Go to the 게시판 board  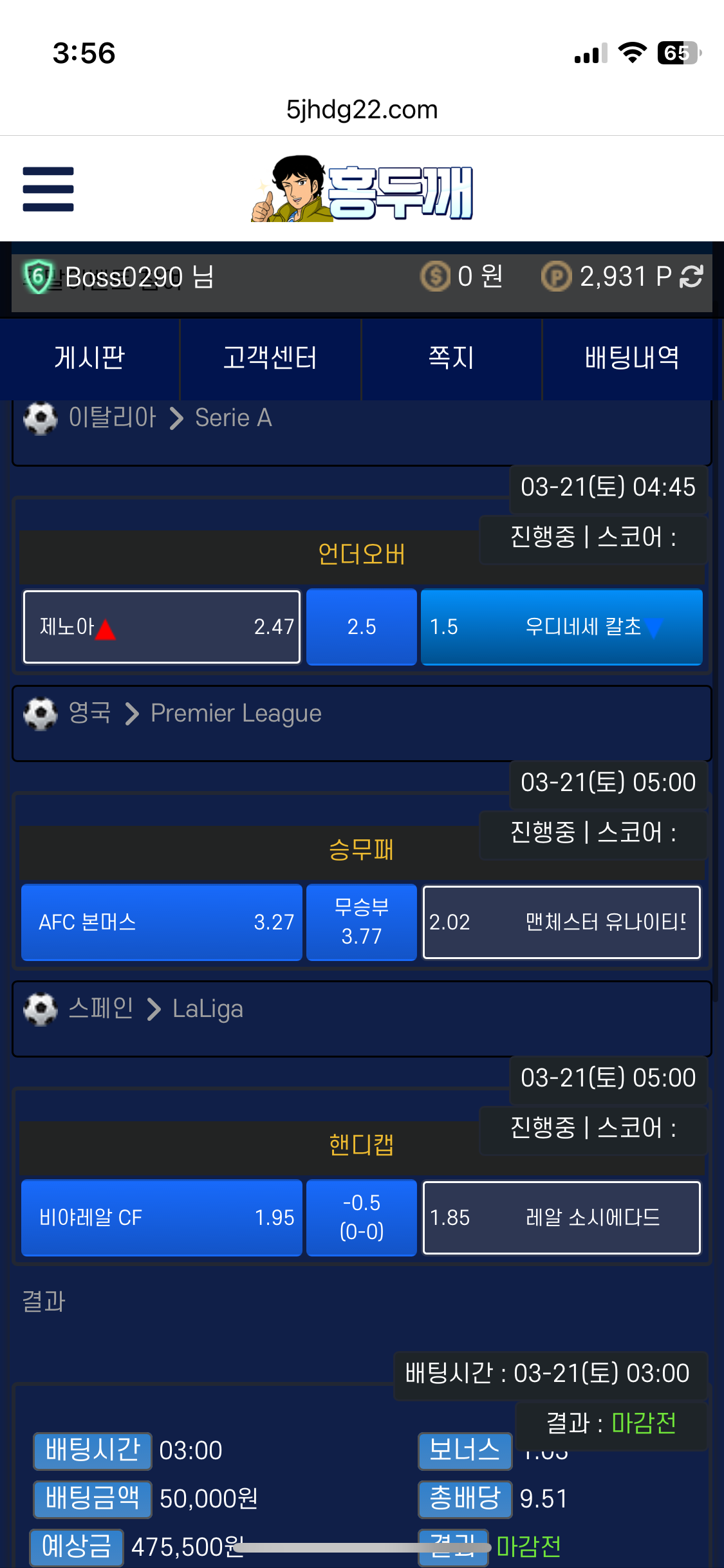point(89,358)
